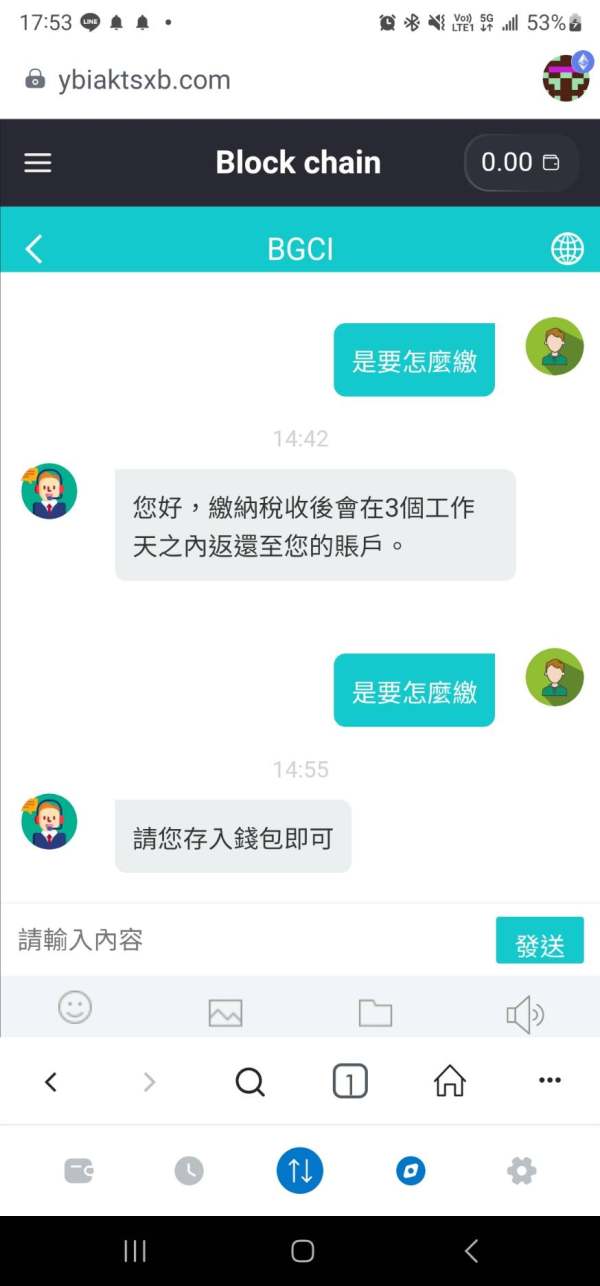Tap the profile avatar by the address bar
The width and height of the screenshot is (600, 1286).
[x=567, y=78]
